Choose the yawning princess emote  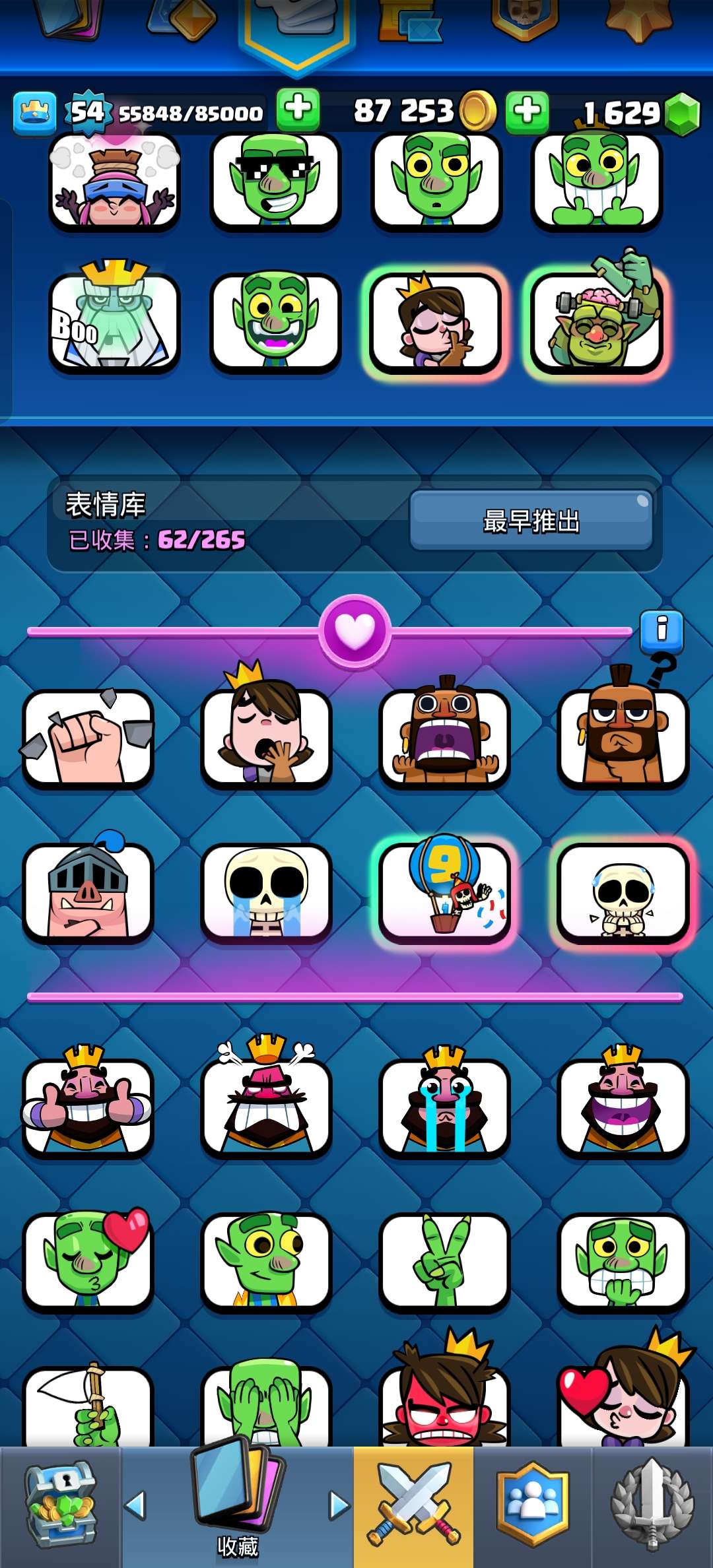(266, 738)
